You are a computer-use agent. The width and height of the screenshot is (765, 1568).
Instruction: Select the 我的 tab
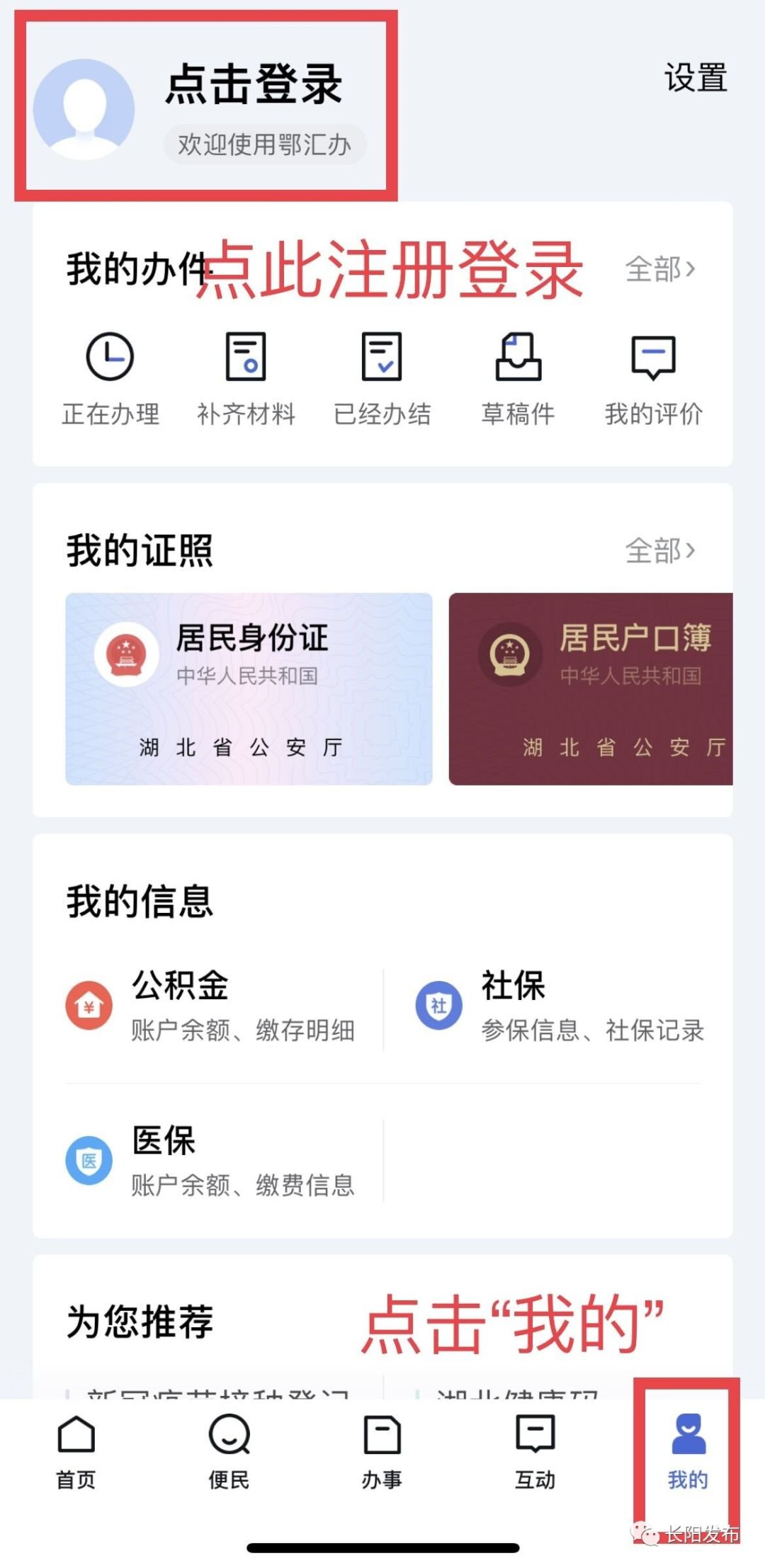(687, 1450)
